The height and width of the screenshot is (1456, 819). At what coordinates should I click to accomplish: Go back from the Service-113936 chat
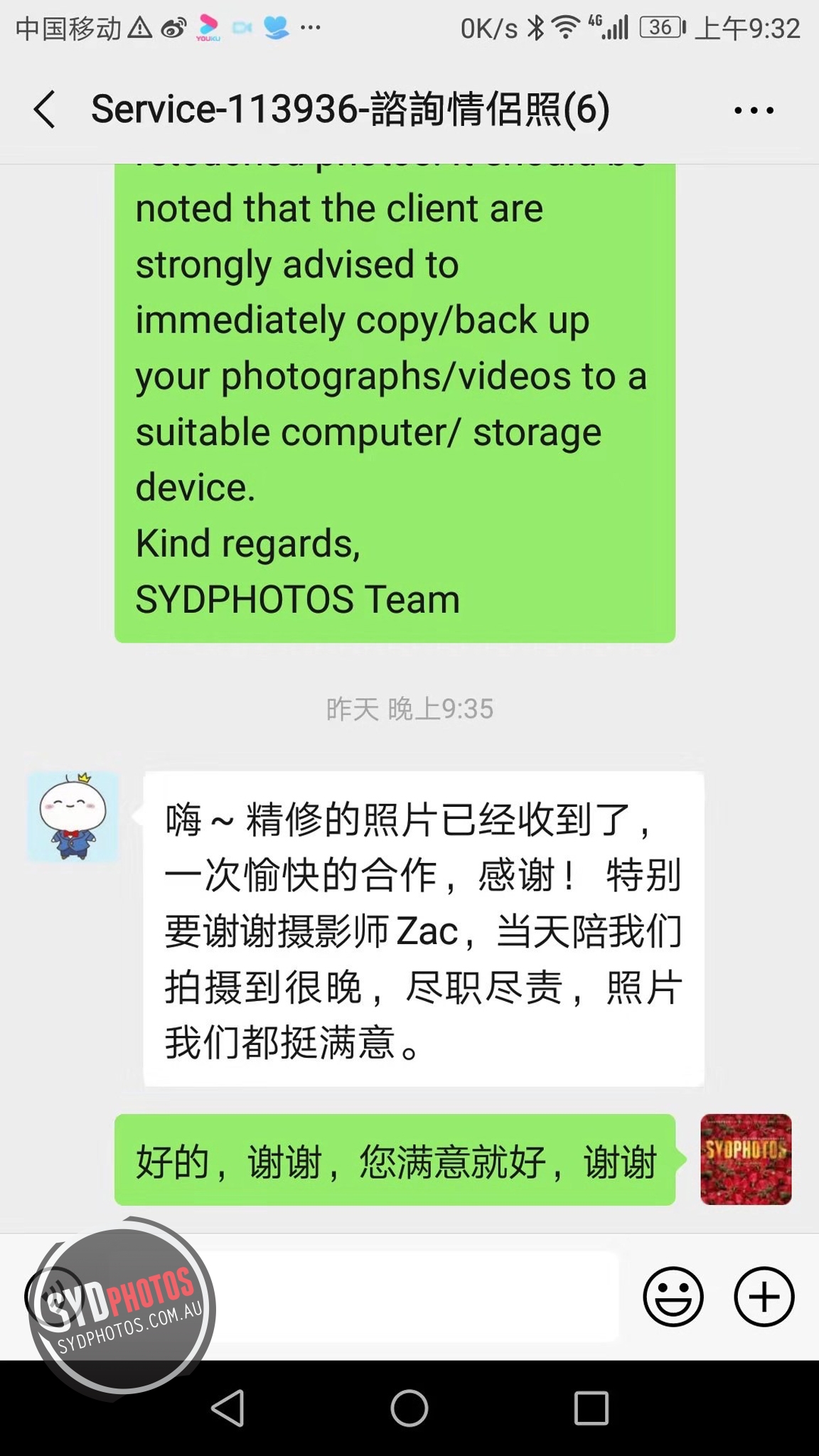[x=44, y=109]
